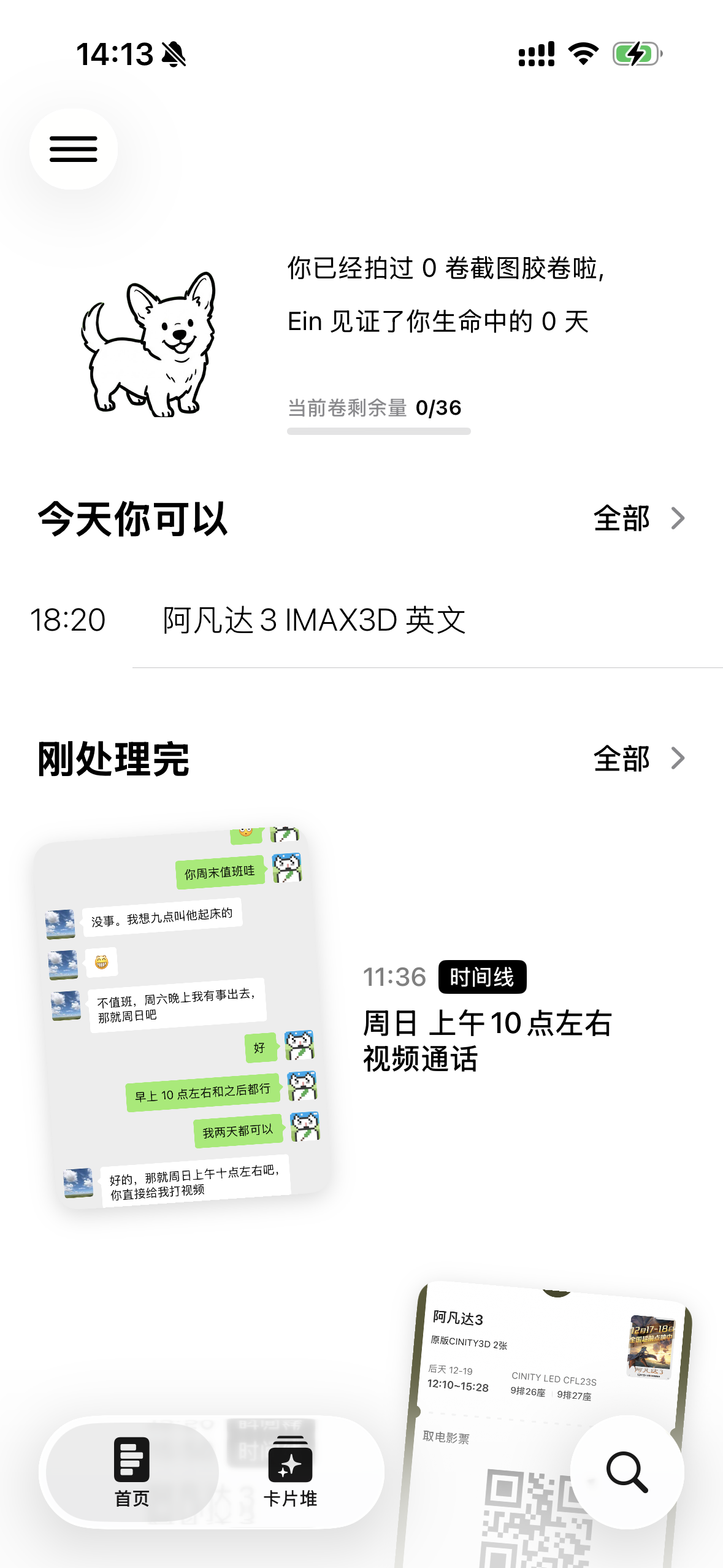
Task: Open the hamburger menu button
Action: (74, 149)
